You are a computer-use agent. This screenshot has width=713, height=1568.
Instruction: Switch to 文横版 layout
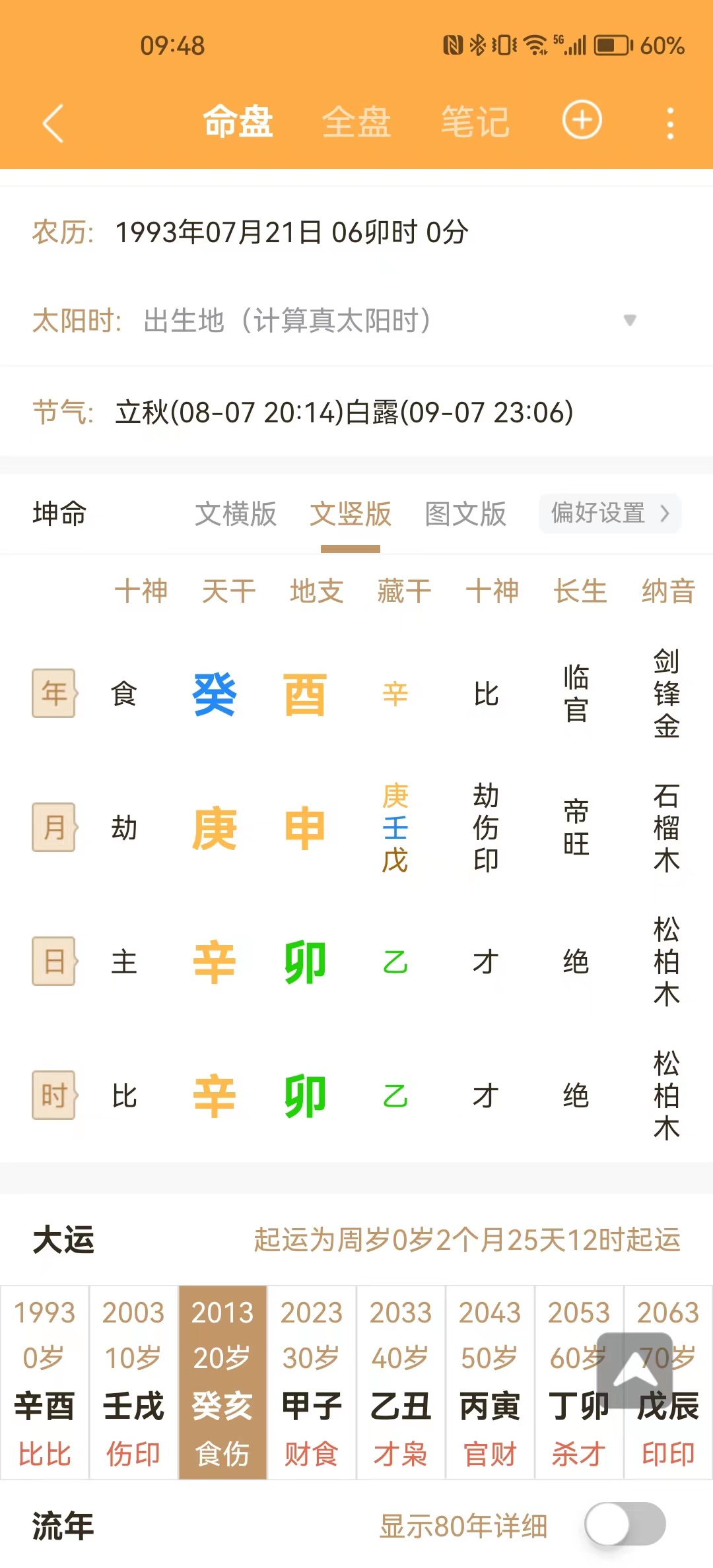coord(236,513)
